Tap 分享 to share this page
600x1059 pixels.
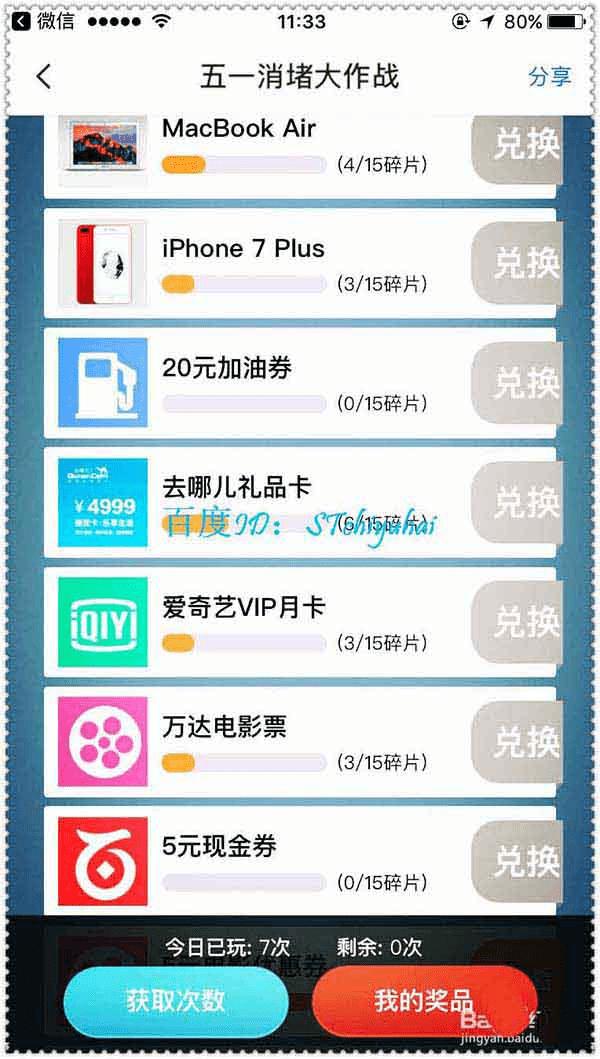[x=549, y=77]
